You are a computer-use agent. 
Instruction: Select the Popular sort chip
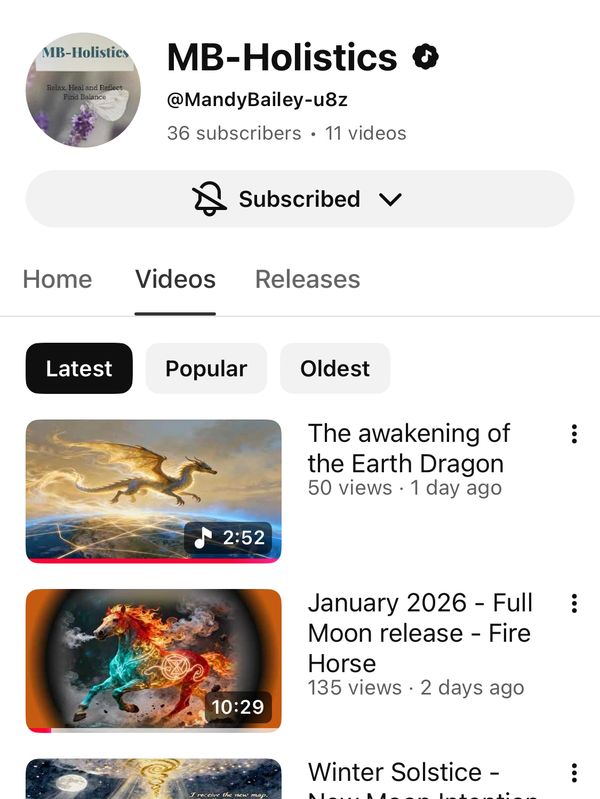tap(206, 368)
